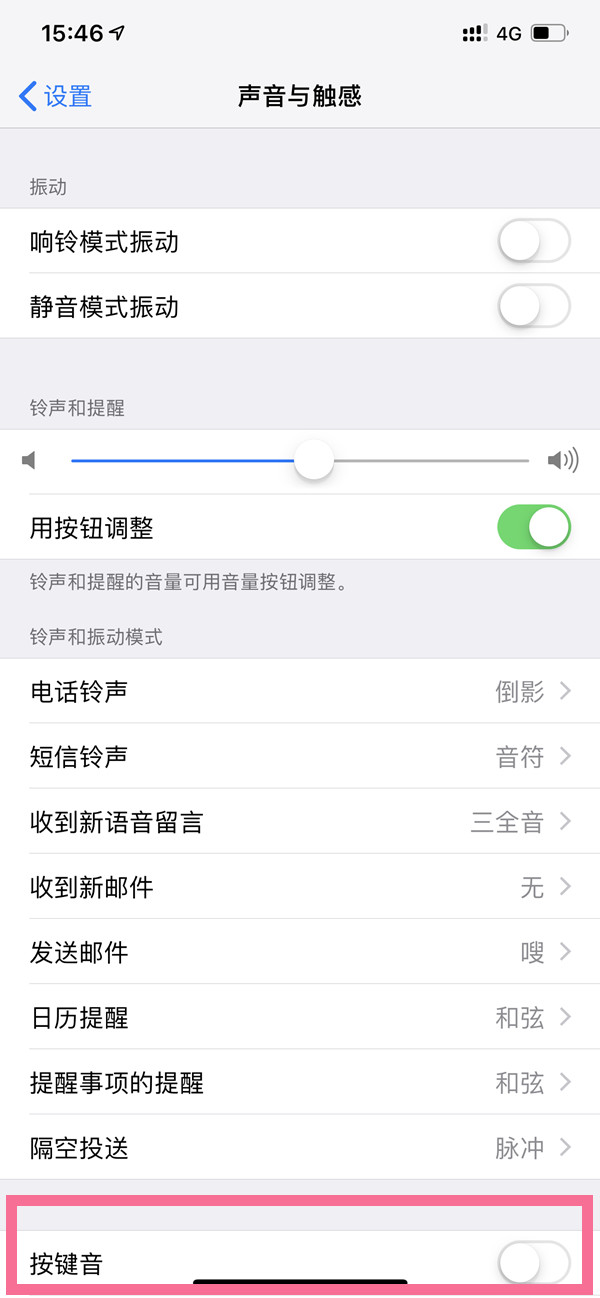Go back to 设置
The height and width of the screenshot is (1298, 600).
[56, 96]
